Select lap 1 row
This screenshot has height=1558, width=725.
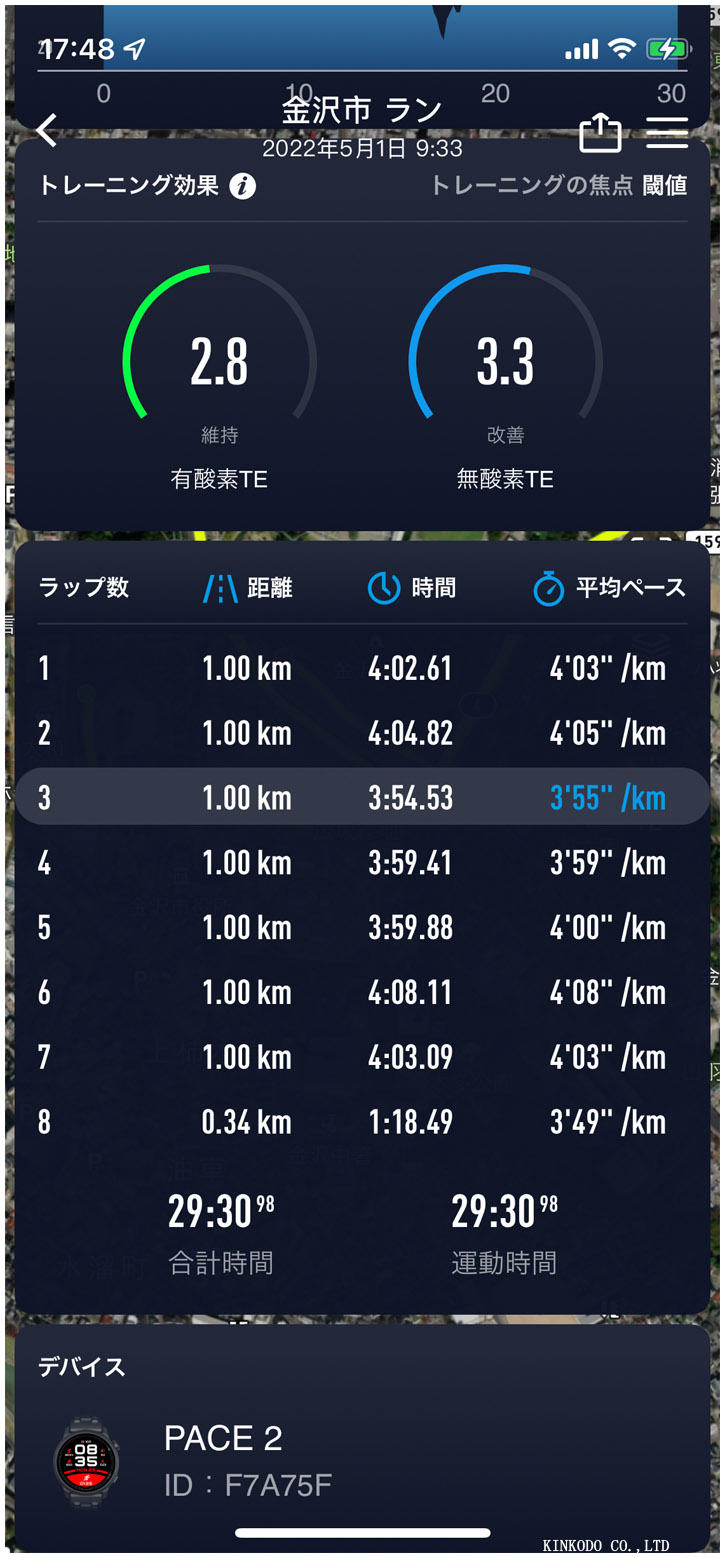[x=362, y=668]
